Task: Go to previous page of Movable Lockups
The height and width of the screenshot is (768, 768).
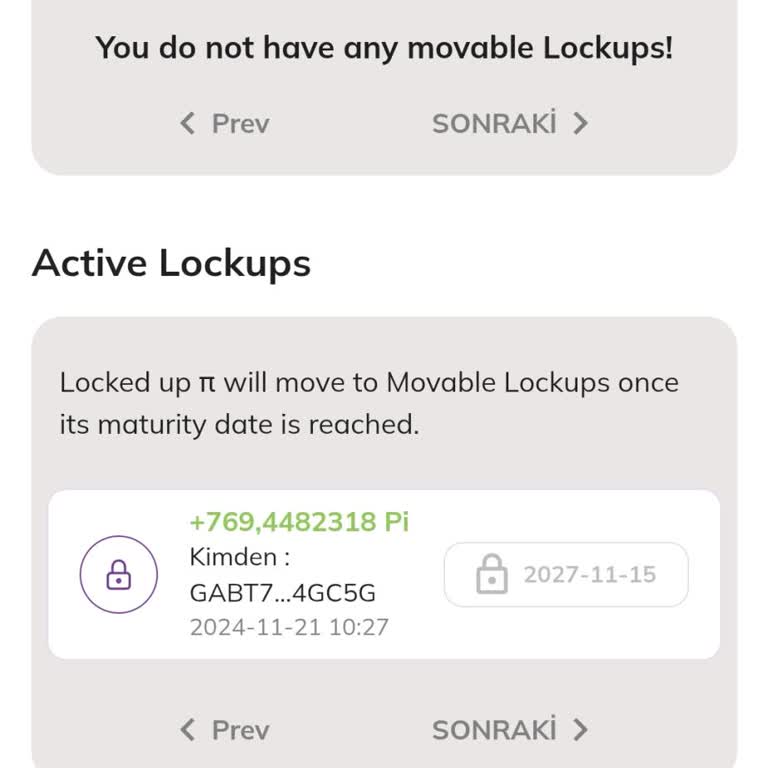Action: point(225,124)
